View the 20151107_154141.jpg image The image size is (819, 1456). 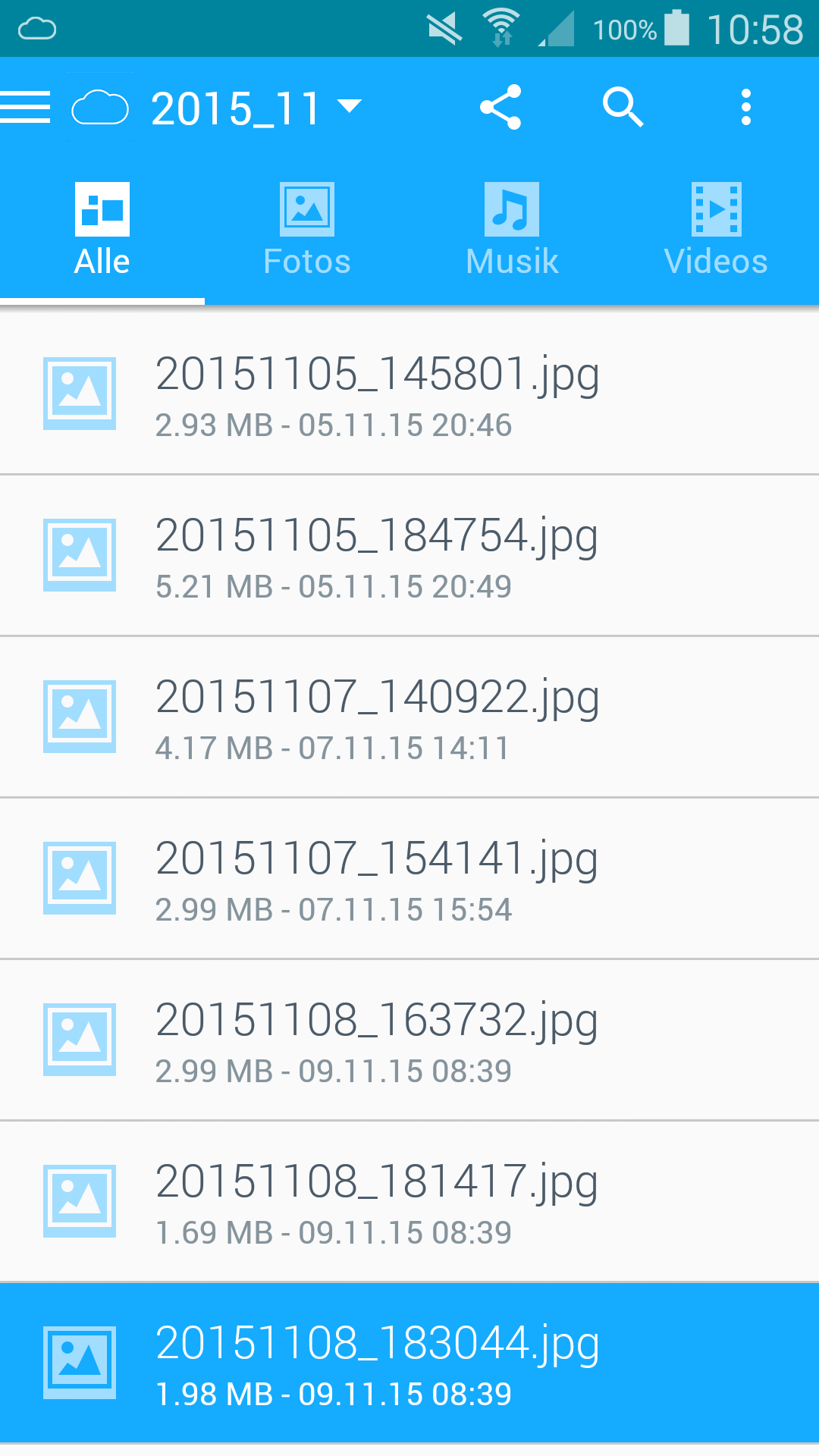click(x=409, y=878)
